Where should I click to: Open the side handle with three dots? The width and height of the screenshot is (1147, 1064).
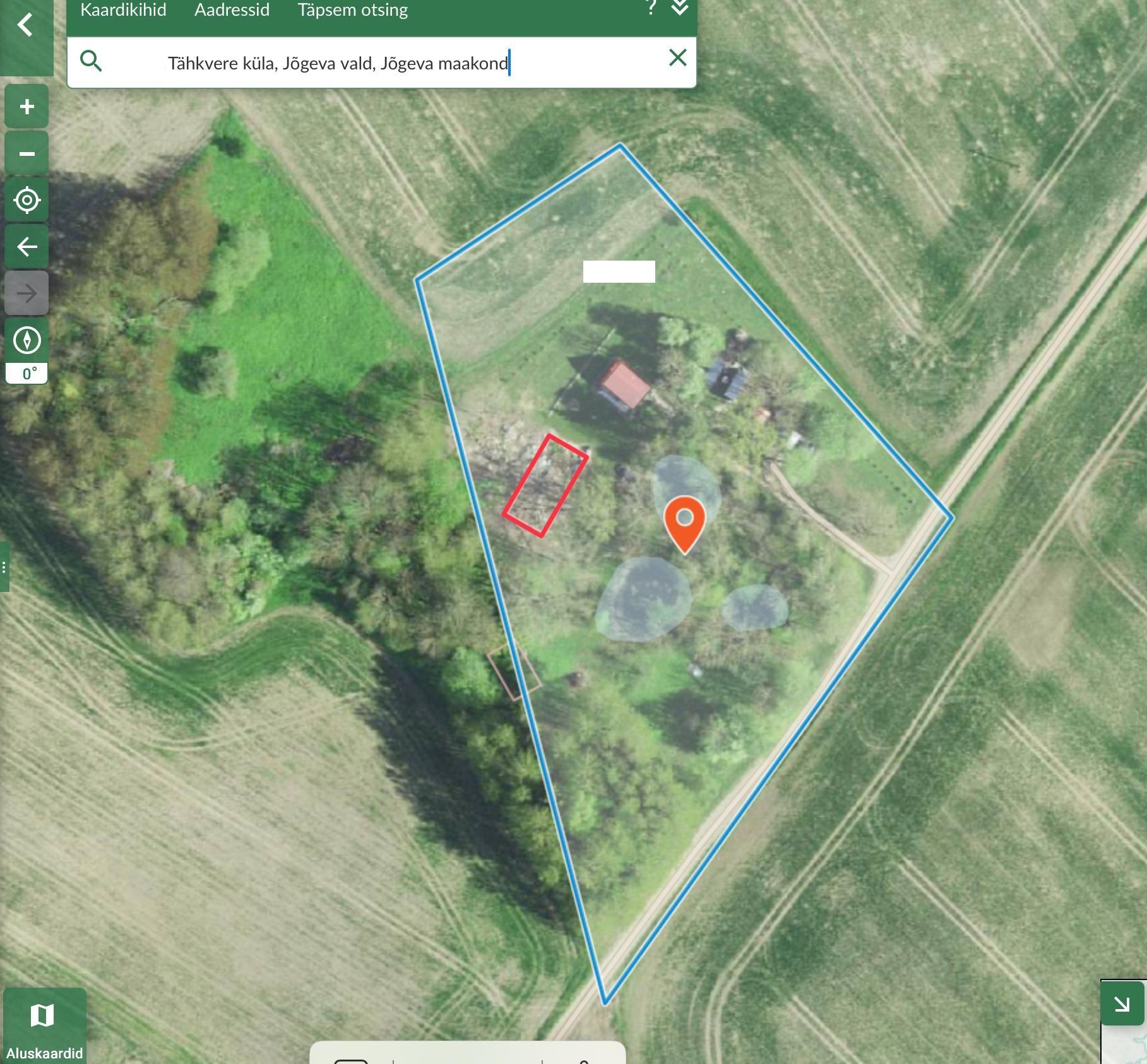4,567
